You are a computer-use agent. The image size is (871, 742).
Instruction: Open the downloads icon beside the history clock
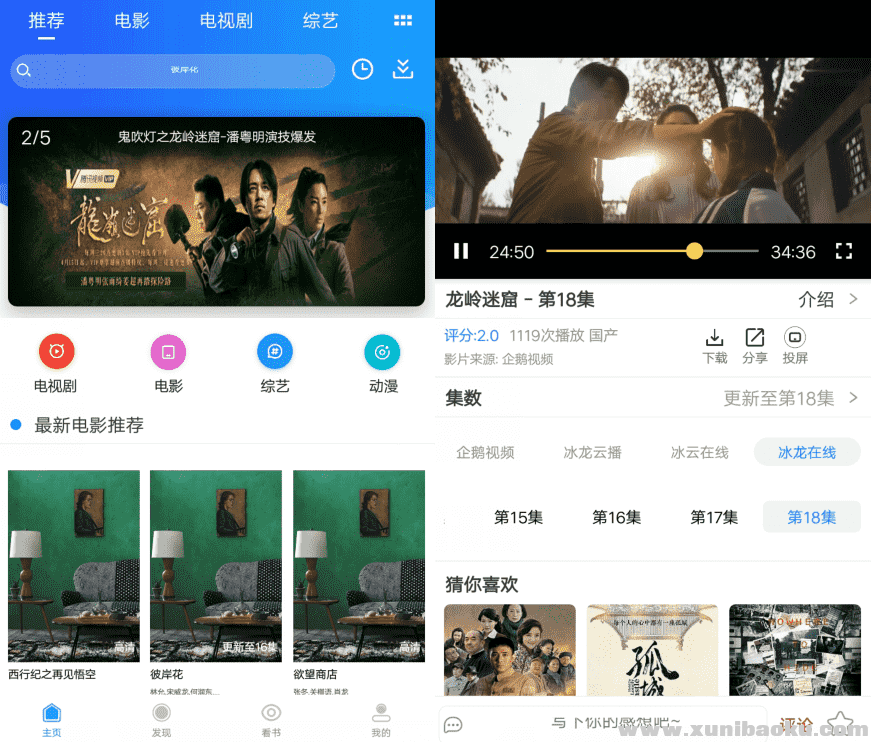pyautogui.click(x=402, y=69)
